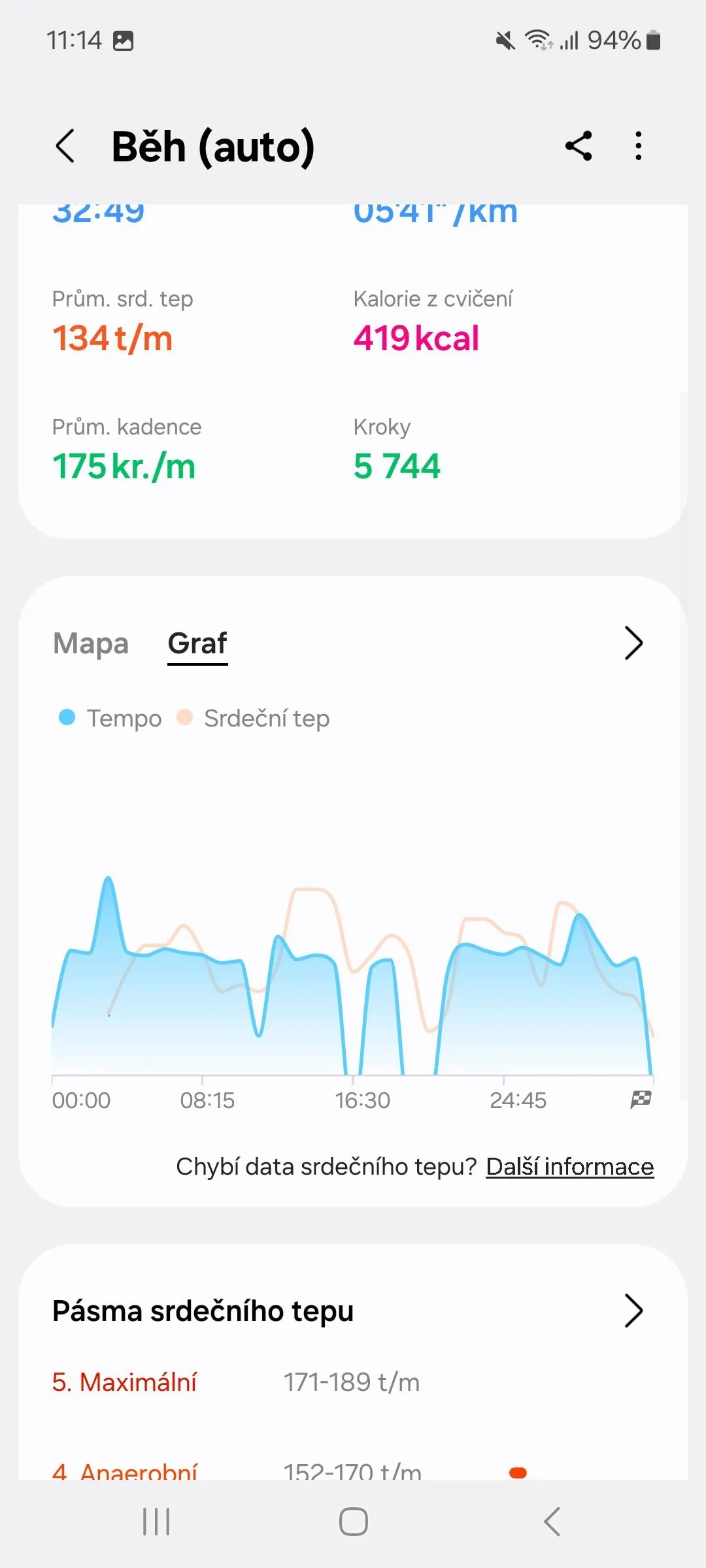706x1568 pixels.
Task: Switch to the Mapa tab
Action: pos(91,644)
